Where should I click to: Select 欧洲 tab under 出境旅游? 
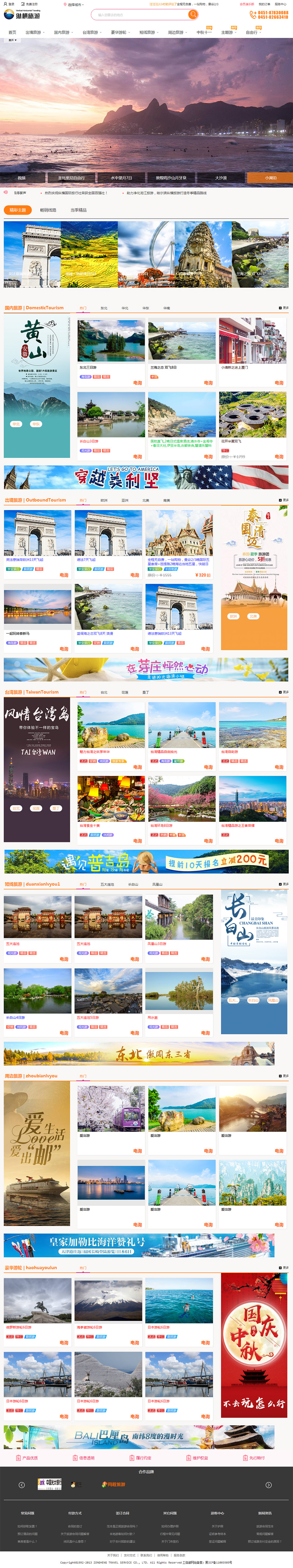tap(104, 500)
